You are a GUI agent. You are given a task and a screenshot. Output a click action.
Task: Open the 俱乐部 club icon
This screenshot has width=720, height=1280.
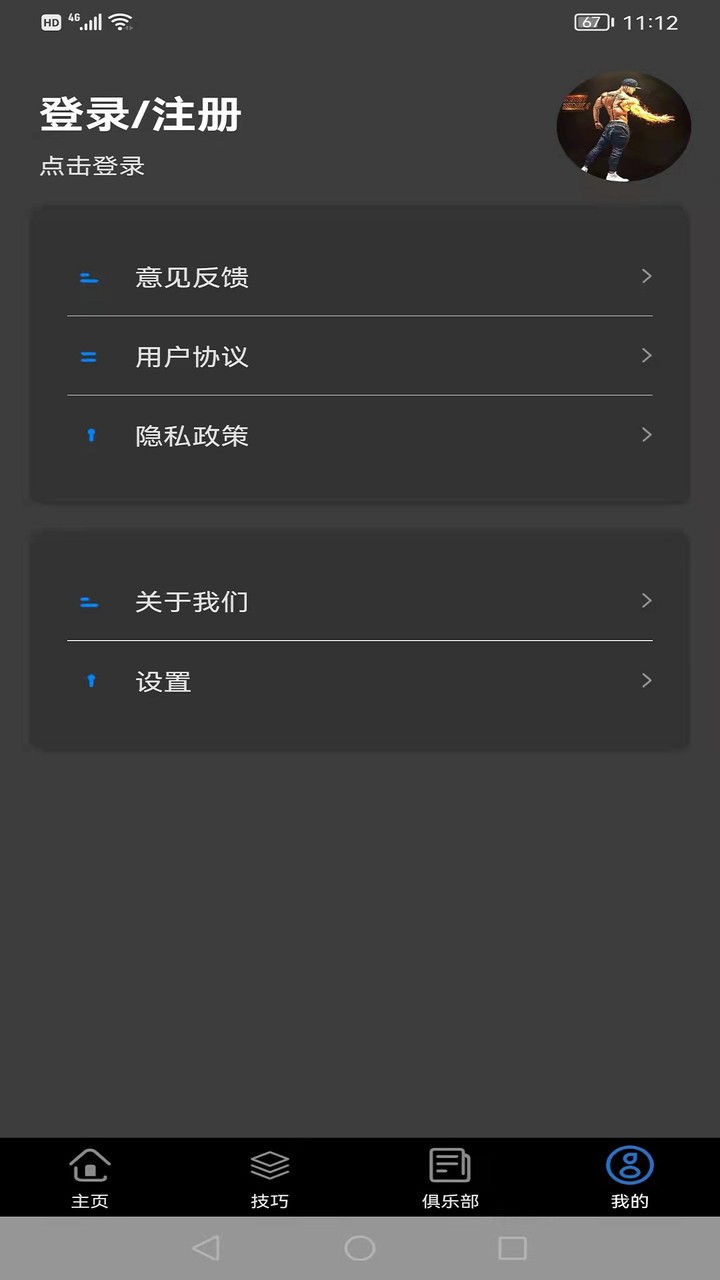pyautogui.click(x=449, y=1165)
